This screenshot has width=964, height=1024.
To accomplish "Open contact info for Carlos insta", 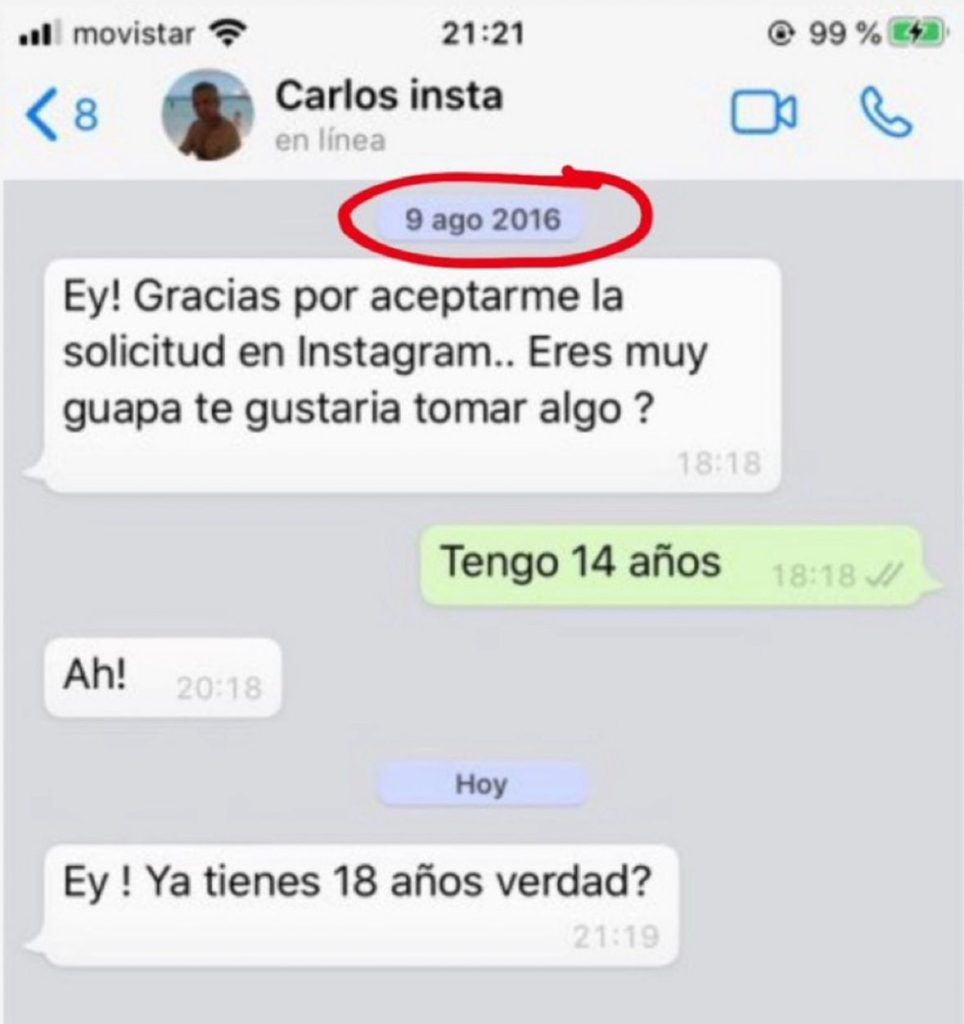I will [389, 98].
